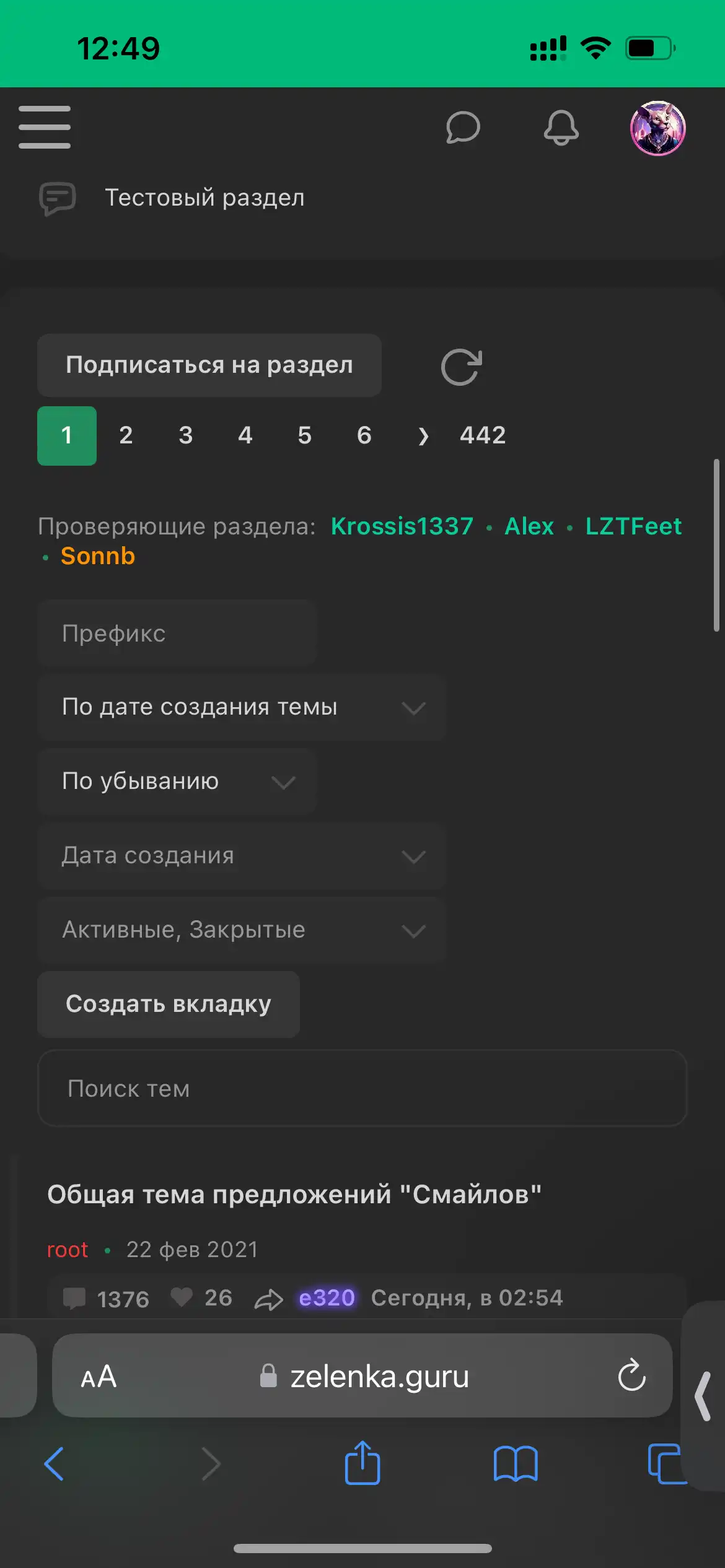Image resolution: width=725 pixels, height=1568 pixels.
Task: Open Krossis1337's profile
Action: (402, 526)
